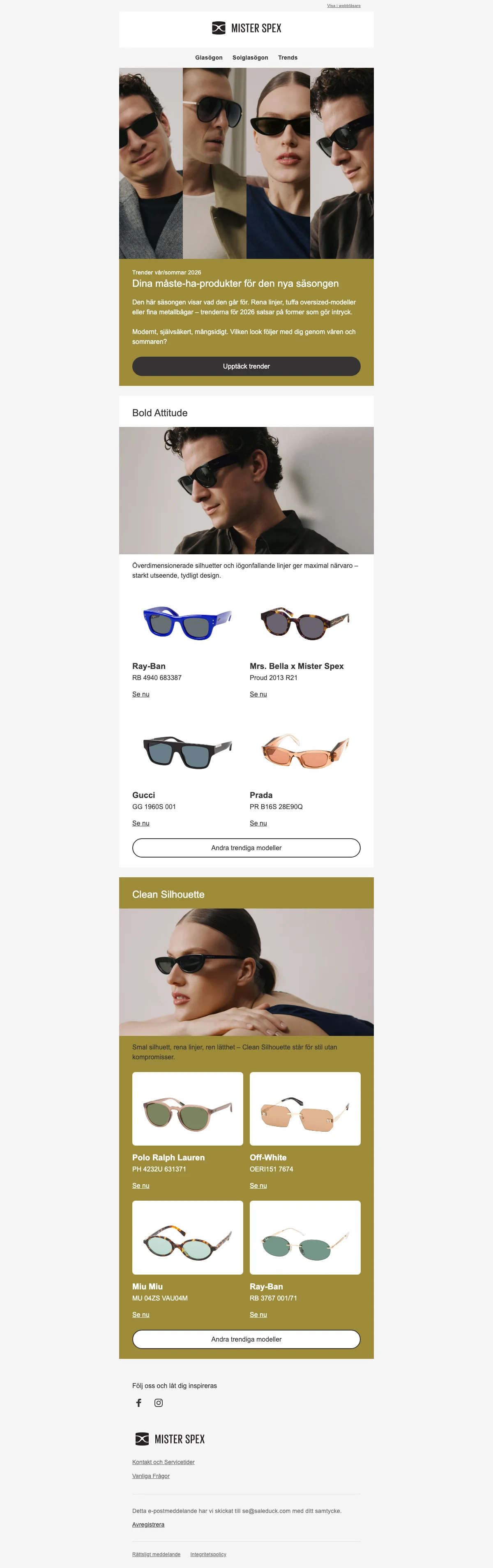Screen dimensions: 493x1568
Task: Open the Instagram profile icon
Action: click(x=158, y=1403)
